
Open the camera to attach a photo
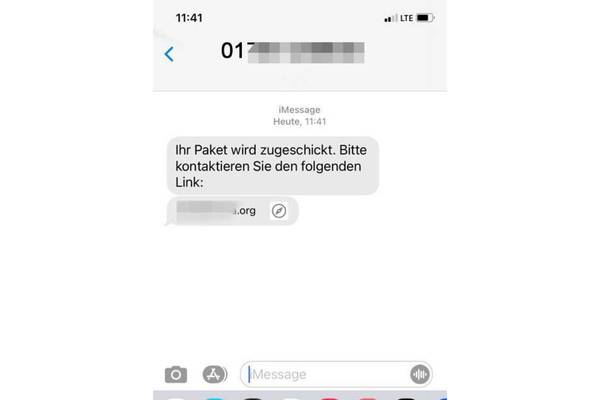(176, 375)
